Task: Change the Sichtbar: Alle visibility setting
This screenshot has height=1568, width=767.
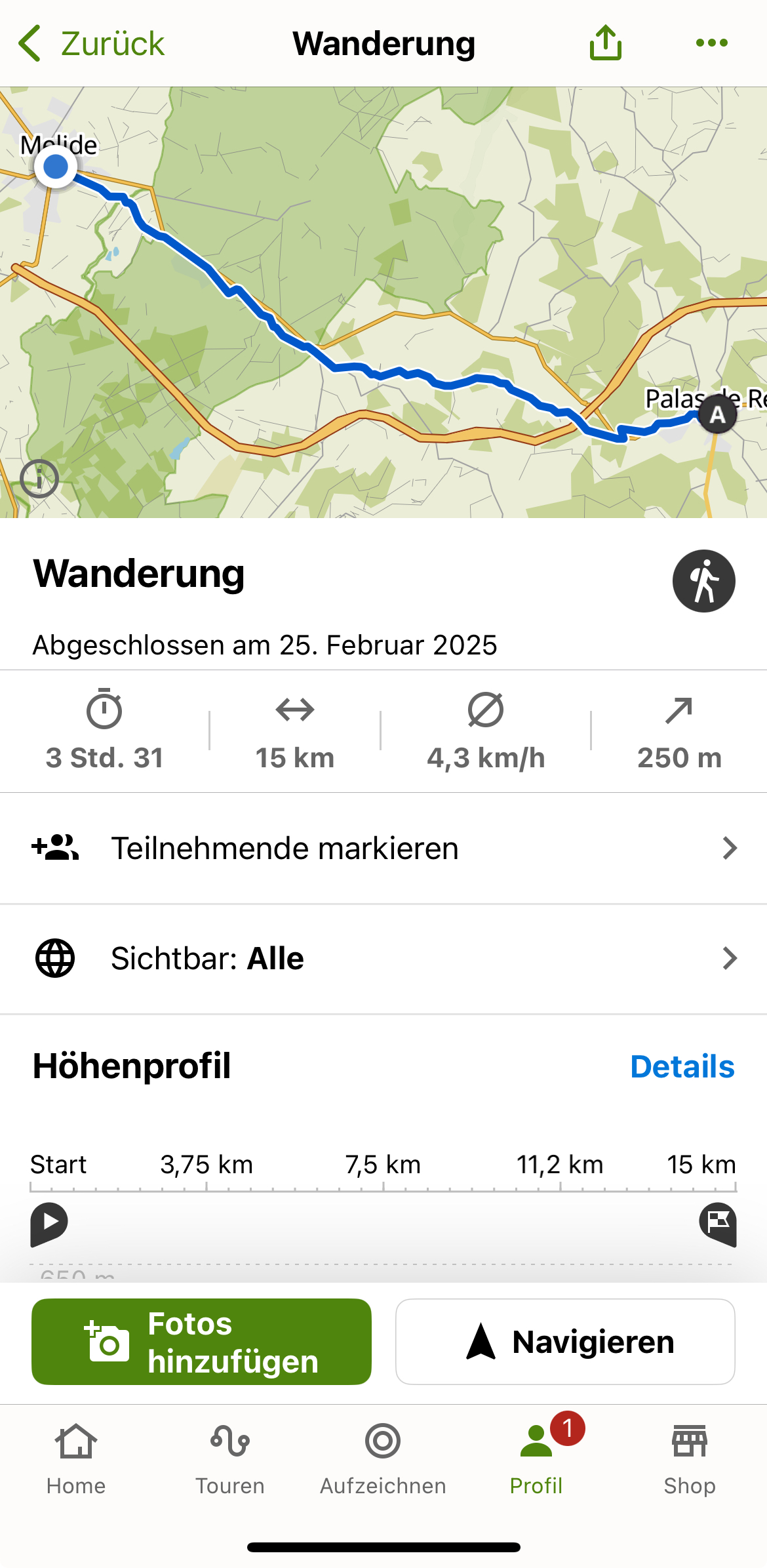Action: pyautogui.click(x=383, y=959)
